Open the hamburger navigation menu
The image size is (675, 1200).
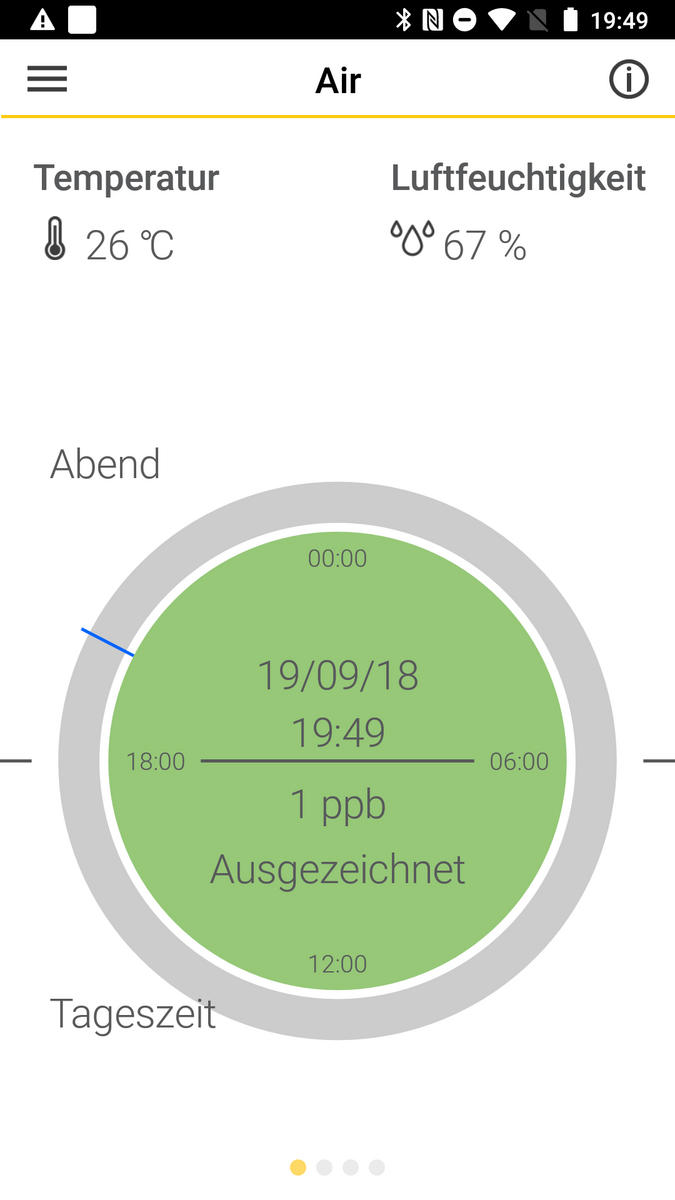(x=47, y=80)
